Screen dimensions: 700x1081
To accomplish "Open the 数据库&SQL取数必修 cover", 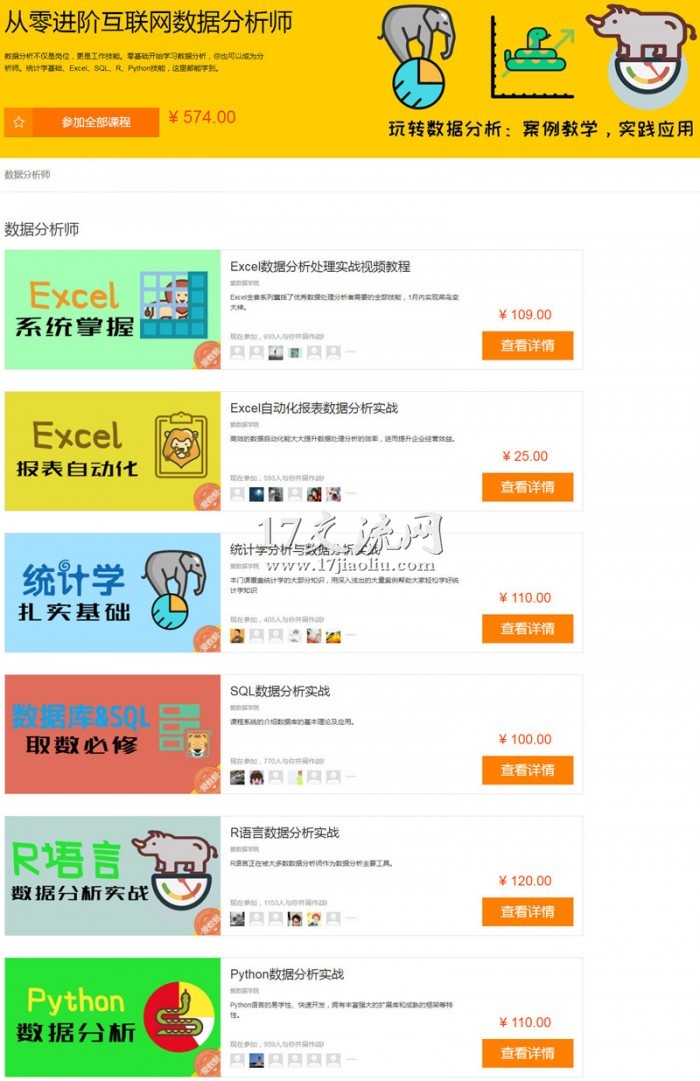I will tap(112, 734).
